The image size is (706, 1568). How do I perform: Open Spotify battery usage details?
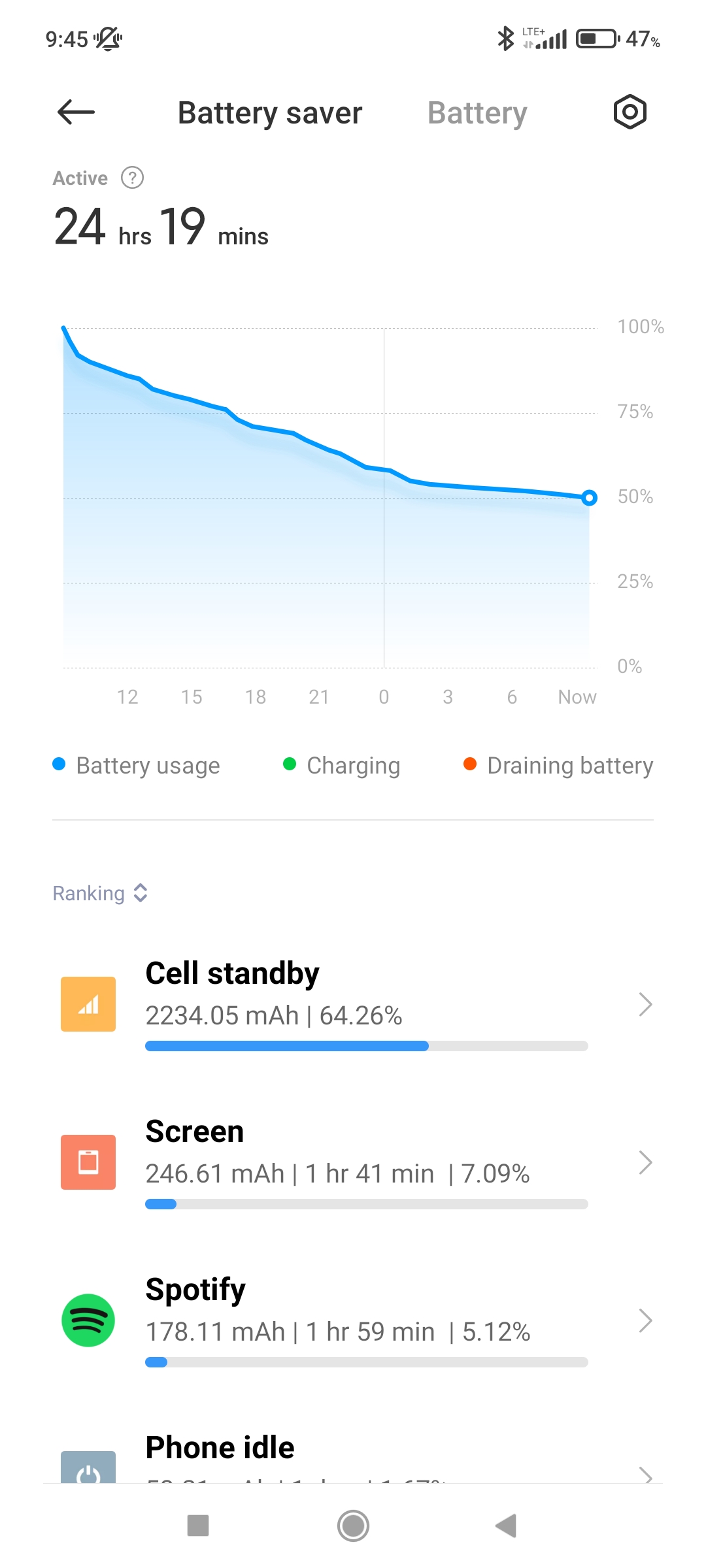[353, 1320]
